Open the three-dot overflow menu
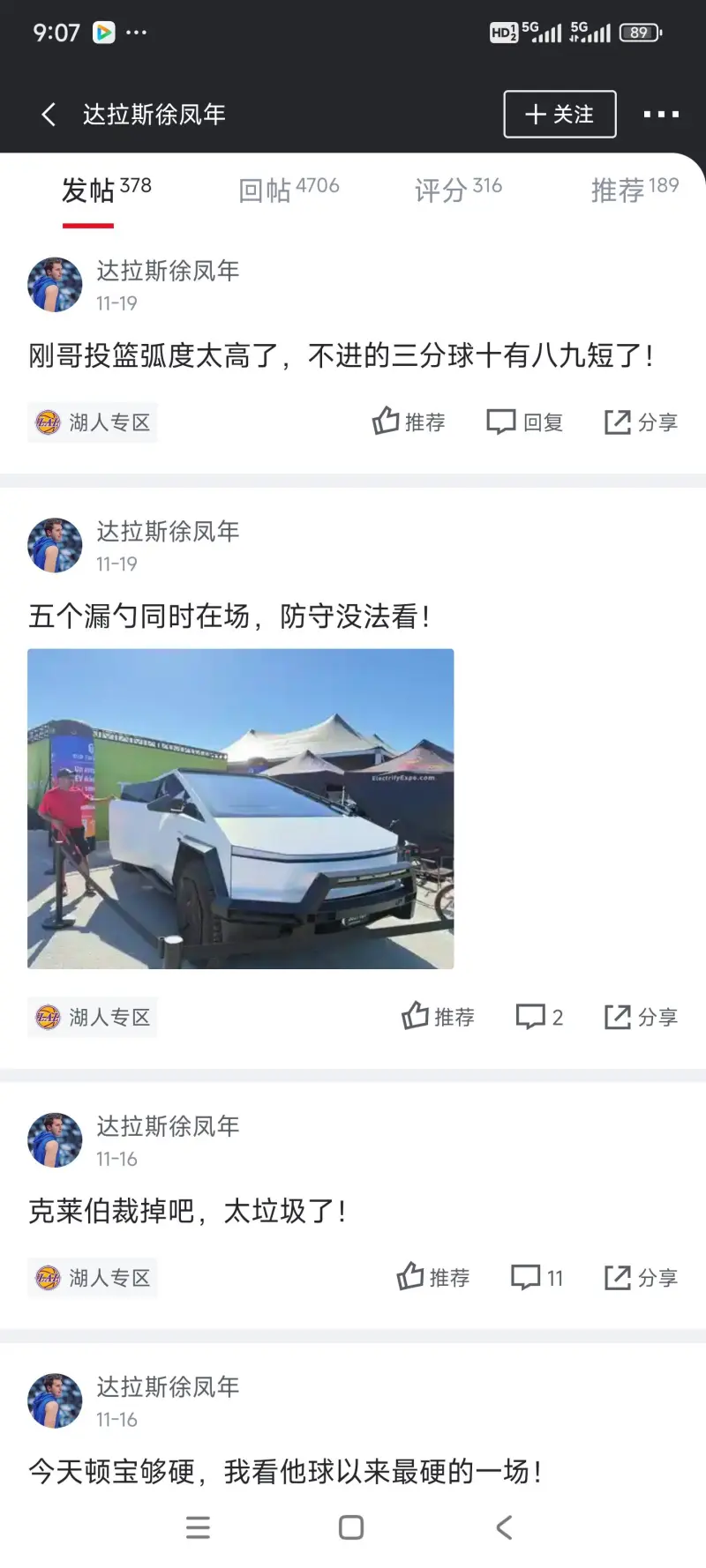 661,114
